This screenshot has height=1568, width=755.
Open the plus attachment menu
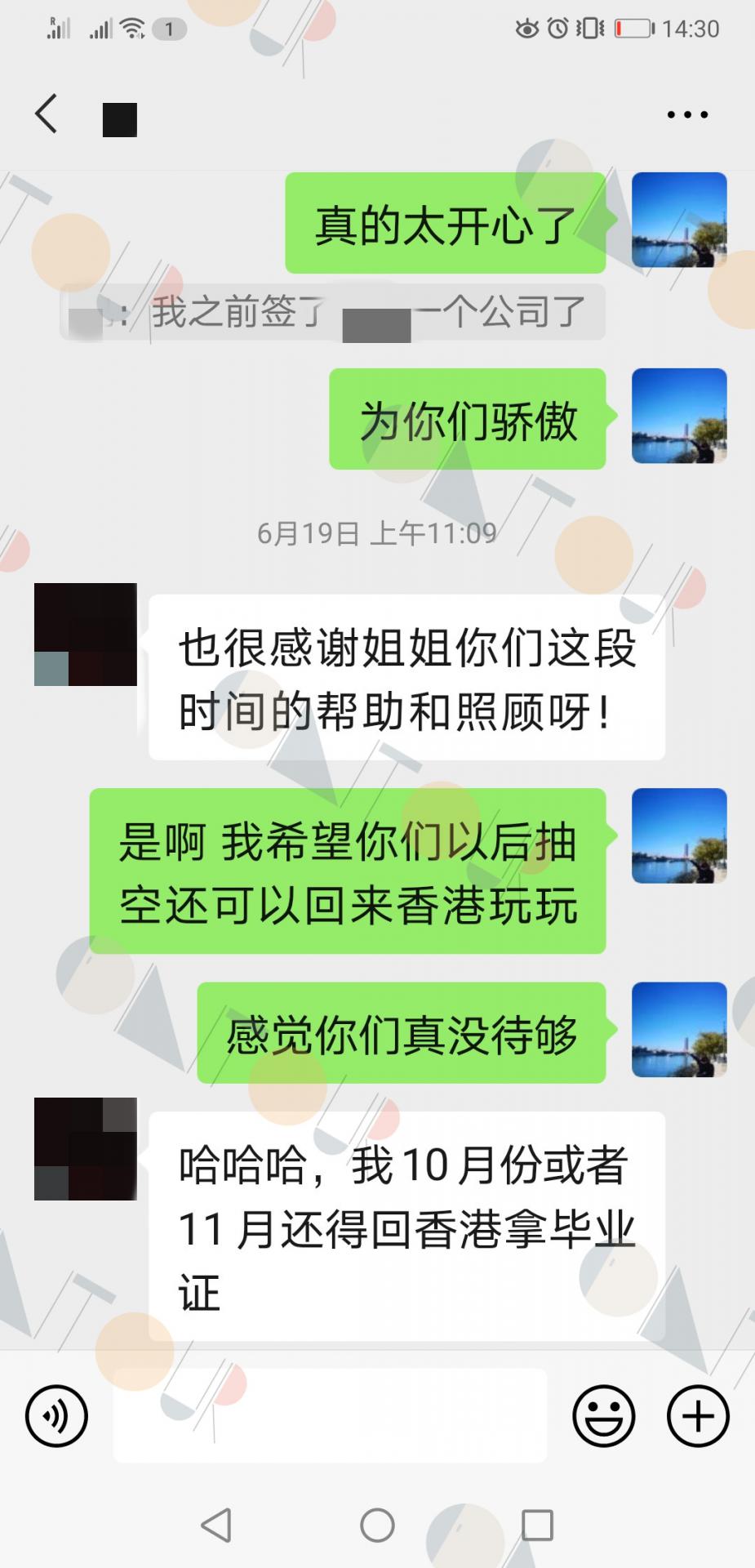(698, 1415)
